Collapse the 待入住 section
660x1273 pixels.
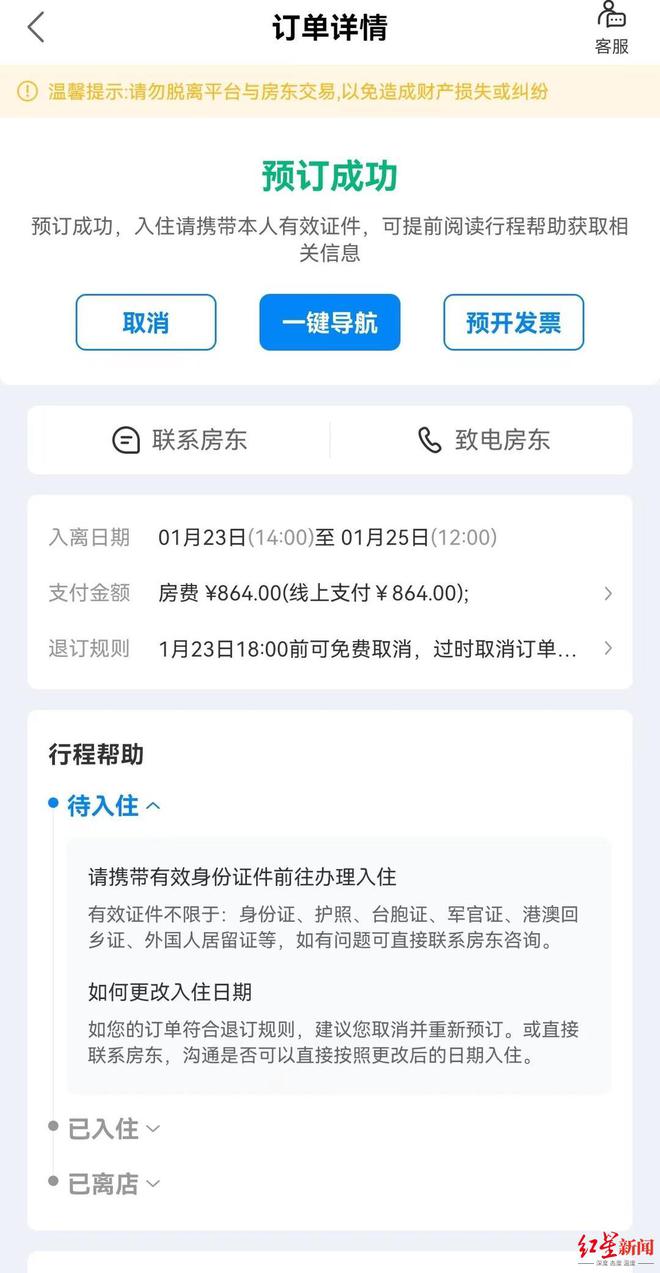coord(113,805)
